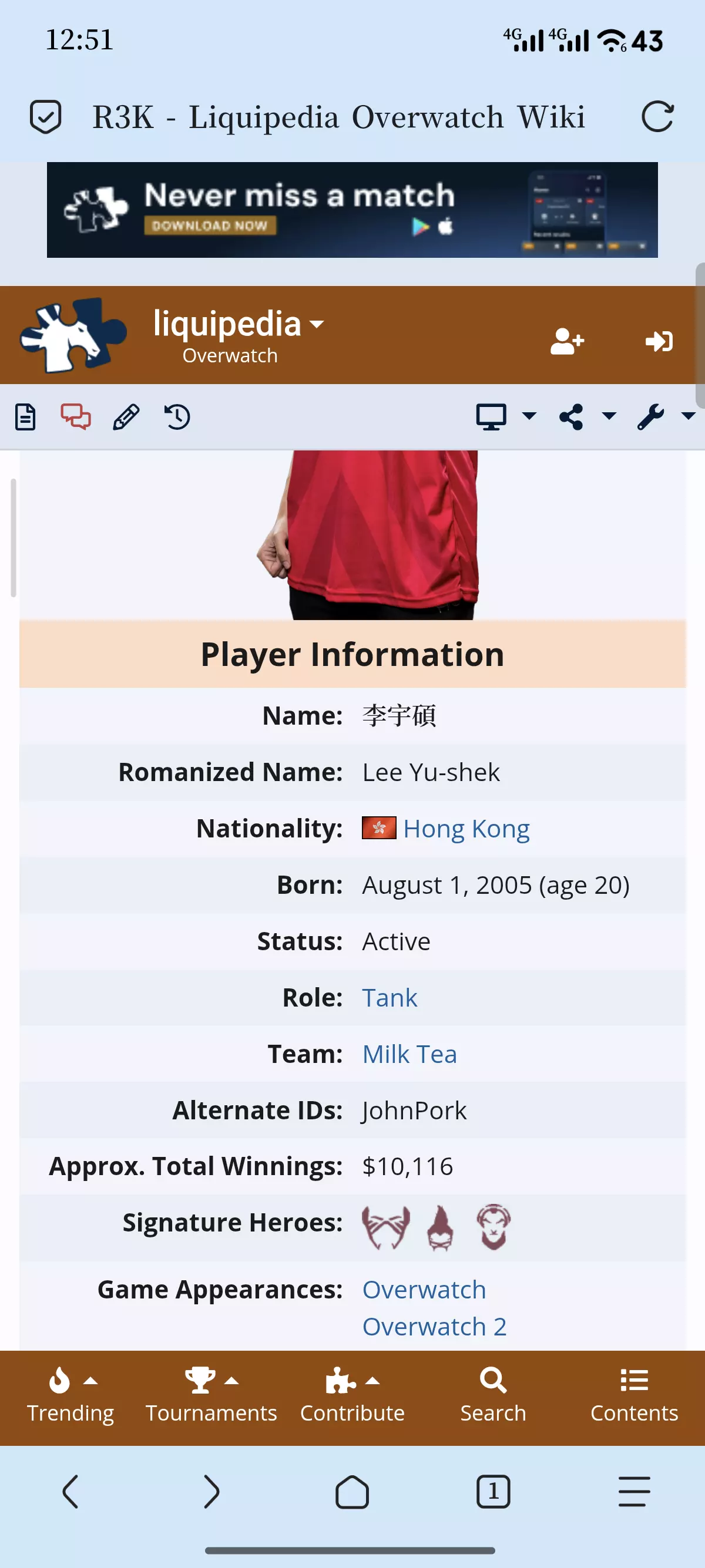
Task: Edit this page with the pencil icon
Action: point(126,417)
